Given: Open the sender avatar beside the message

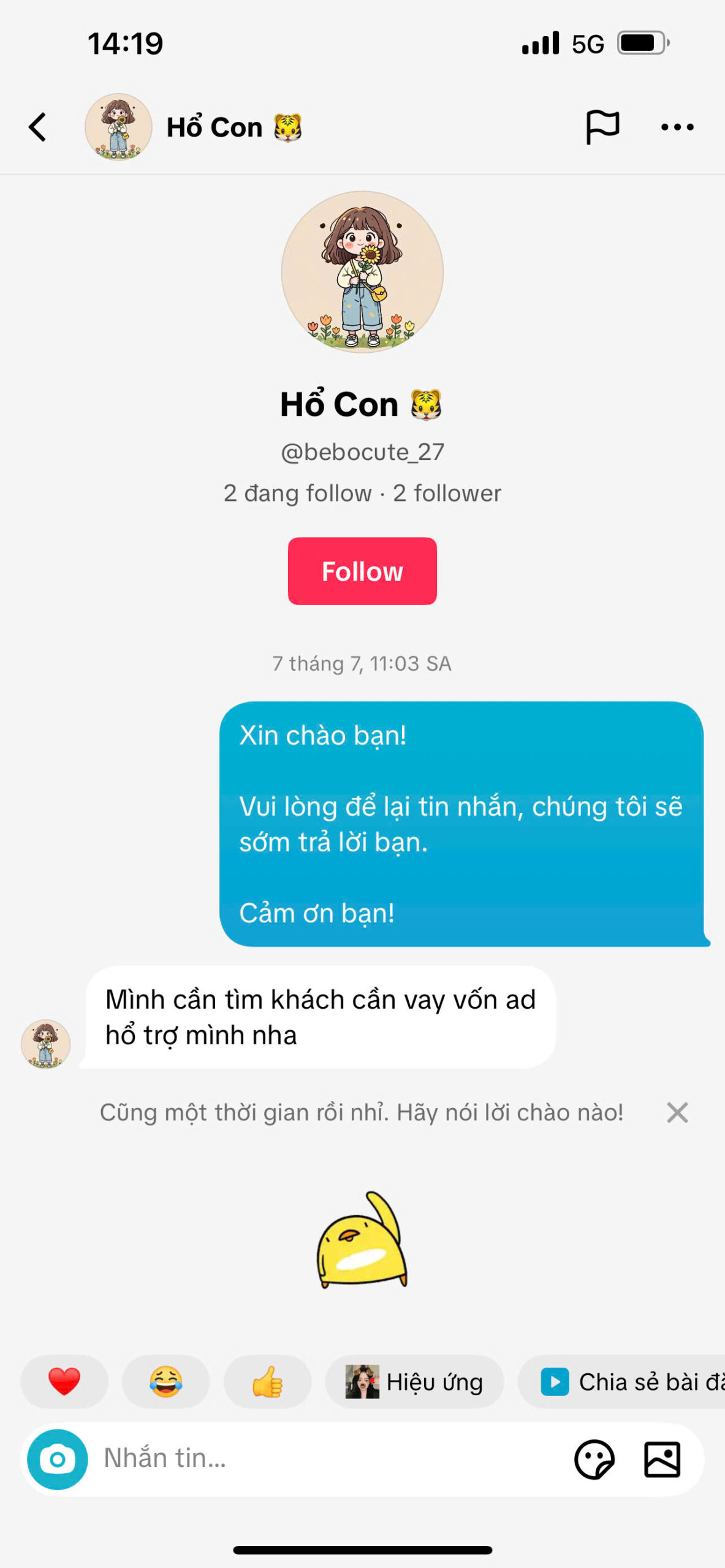Looking at the screenshot, I should click(x=46, y=1044).
